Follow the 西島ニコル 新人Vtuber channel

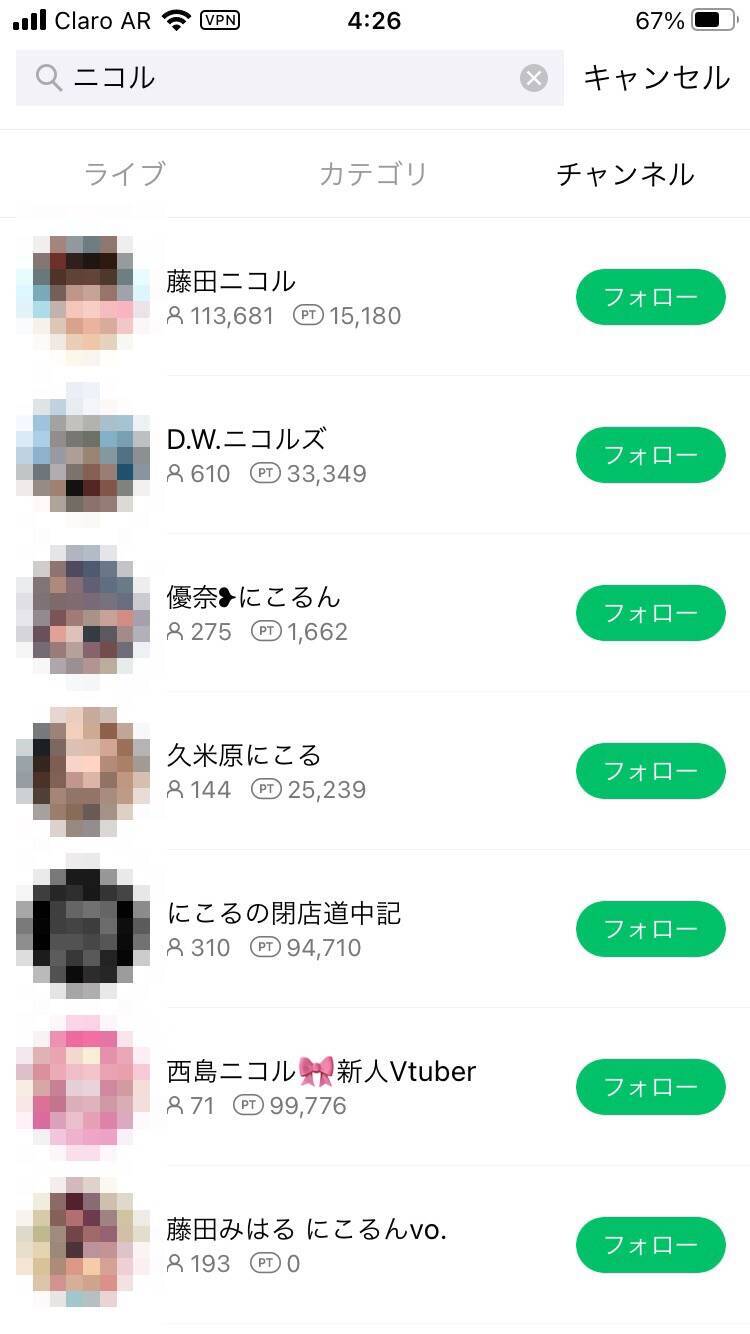(650, 1087)
